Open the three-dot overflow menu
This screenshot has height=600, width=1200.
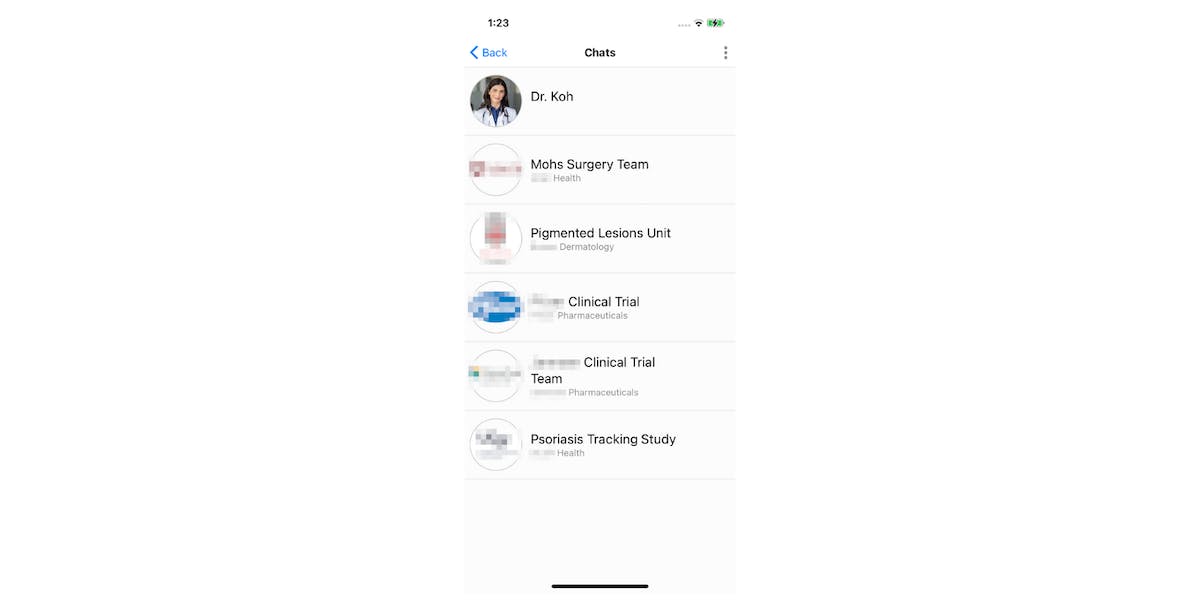click(725, 53)
